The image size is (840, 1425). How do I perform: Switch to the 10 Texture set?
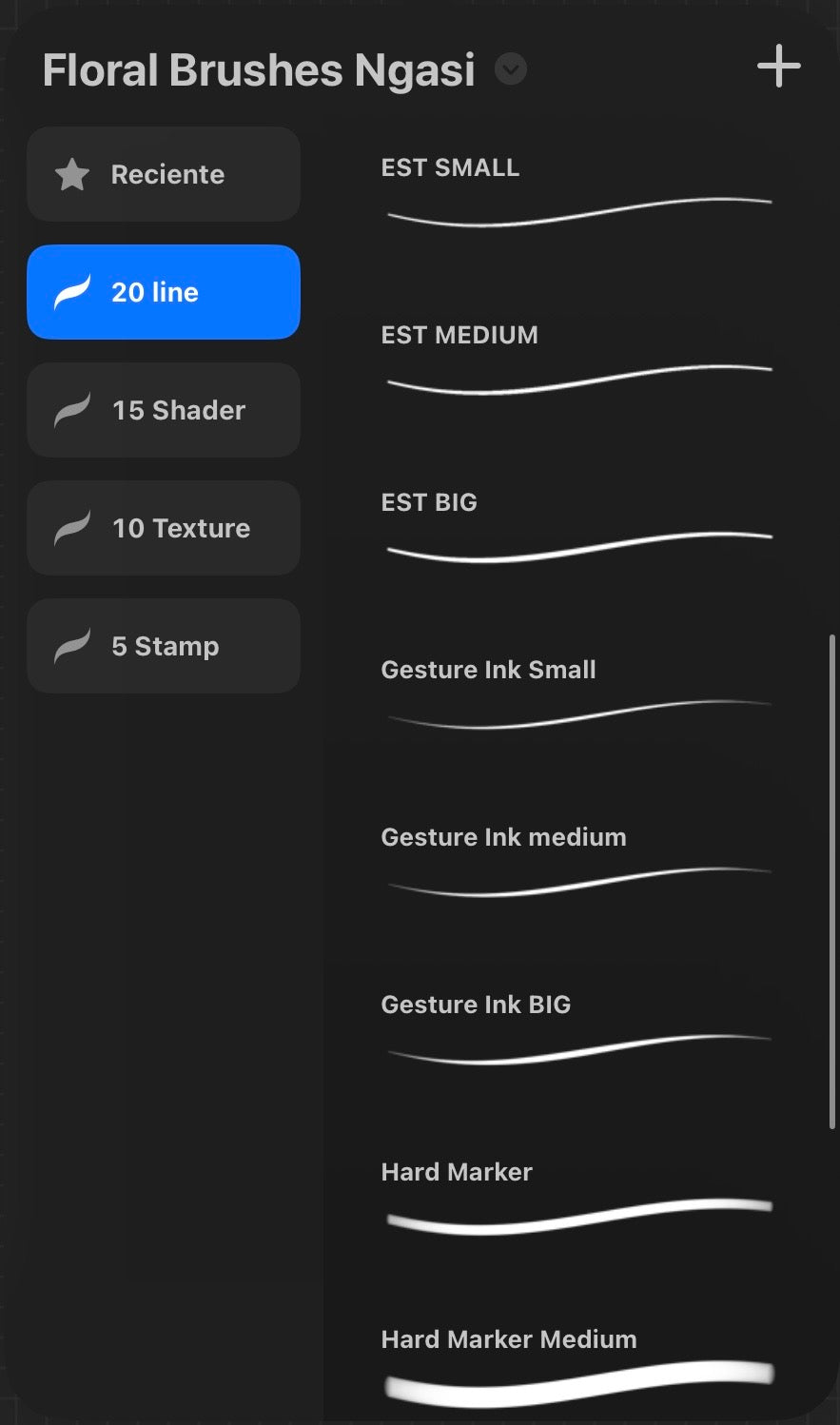pos(164,528)
